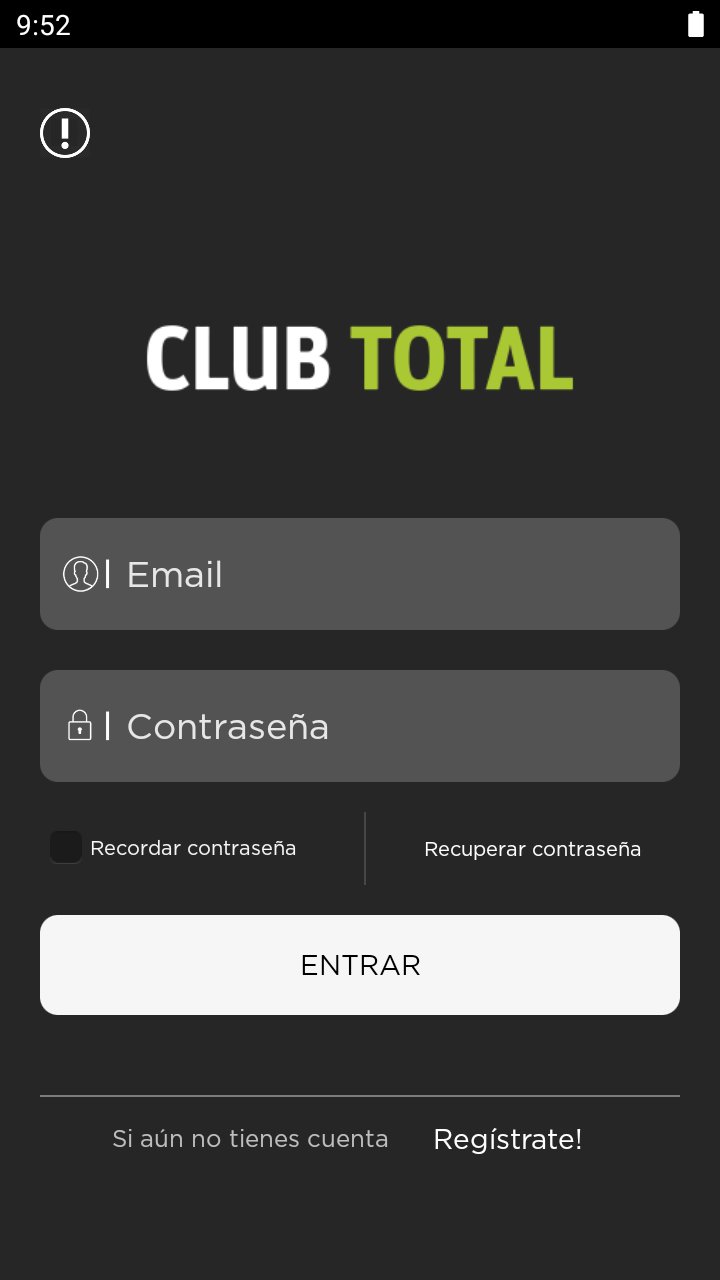This screenshot has width=720, height=1280.
Task: Open Recuperar contraseña link
Action: (x=532, y=849)
